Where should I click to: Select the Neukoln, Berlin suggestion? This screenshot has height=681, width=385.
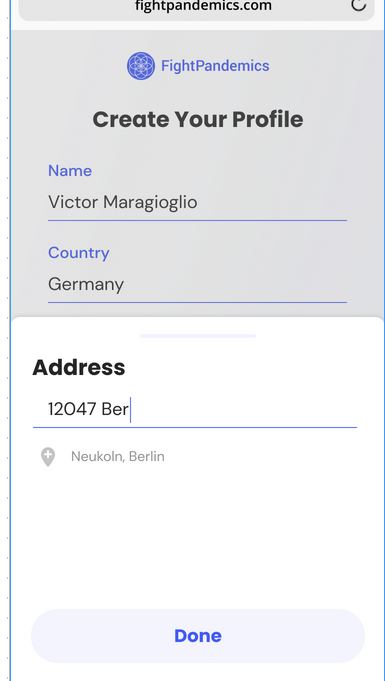pos(117,456)
